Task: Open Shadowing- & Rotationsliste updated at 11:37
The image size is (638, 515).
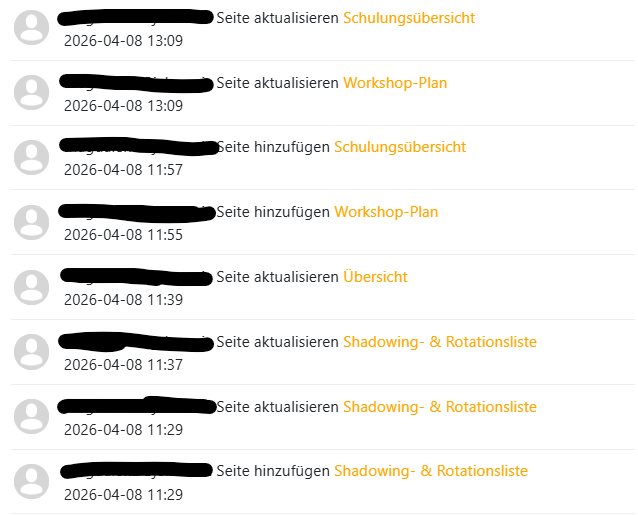Action: 439,342
